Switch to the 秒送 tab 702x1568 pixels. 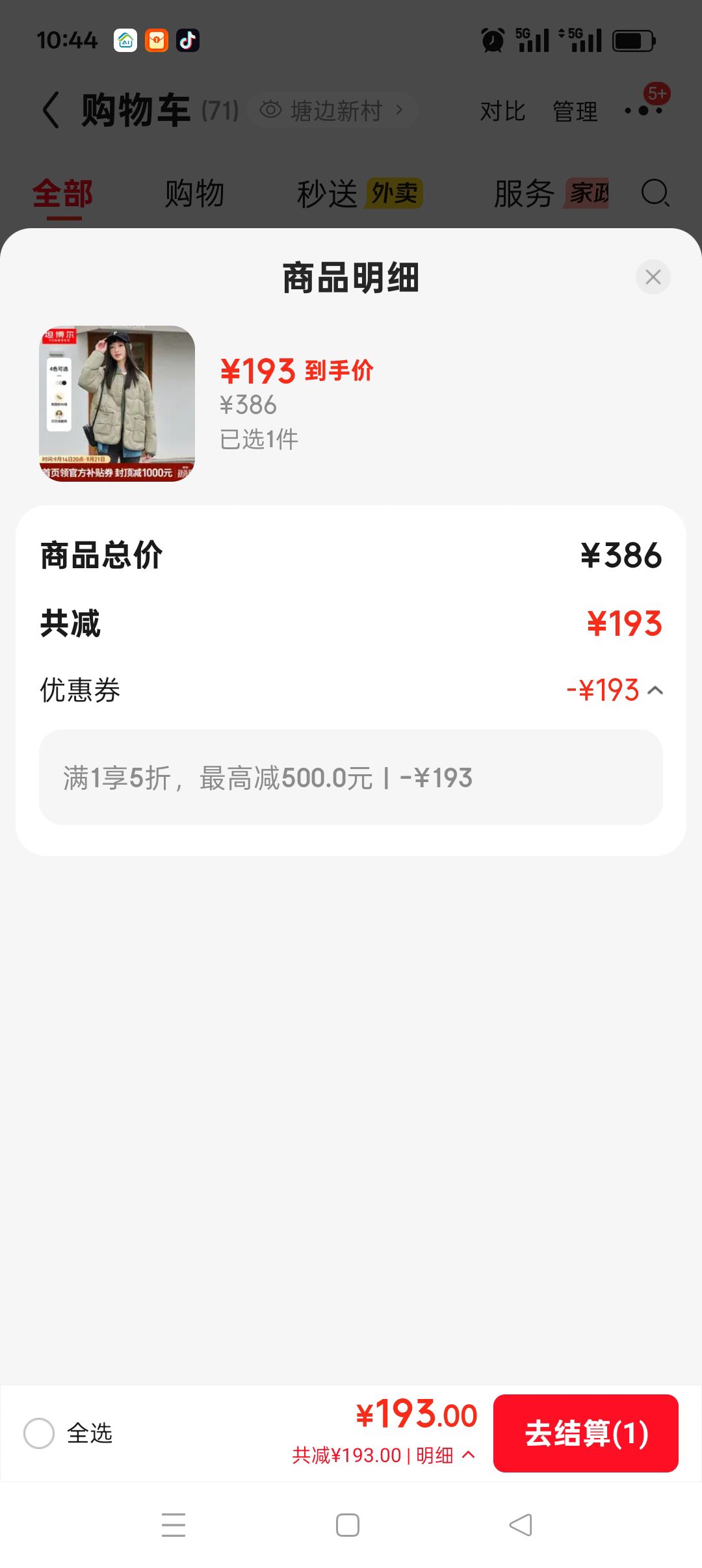(x=359, y=194)
